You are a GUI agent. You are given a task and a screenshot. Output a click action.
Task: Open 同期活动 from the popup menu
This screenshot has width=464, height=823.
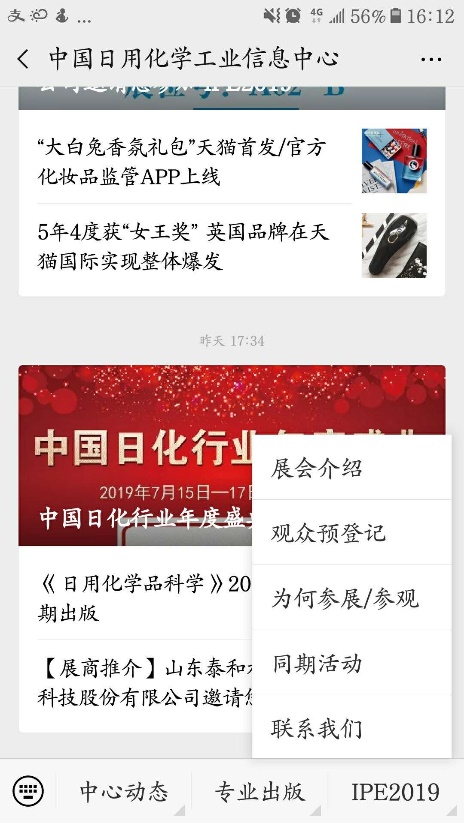(352, 662)
